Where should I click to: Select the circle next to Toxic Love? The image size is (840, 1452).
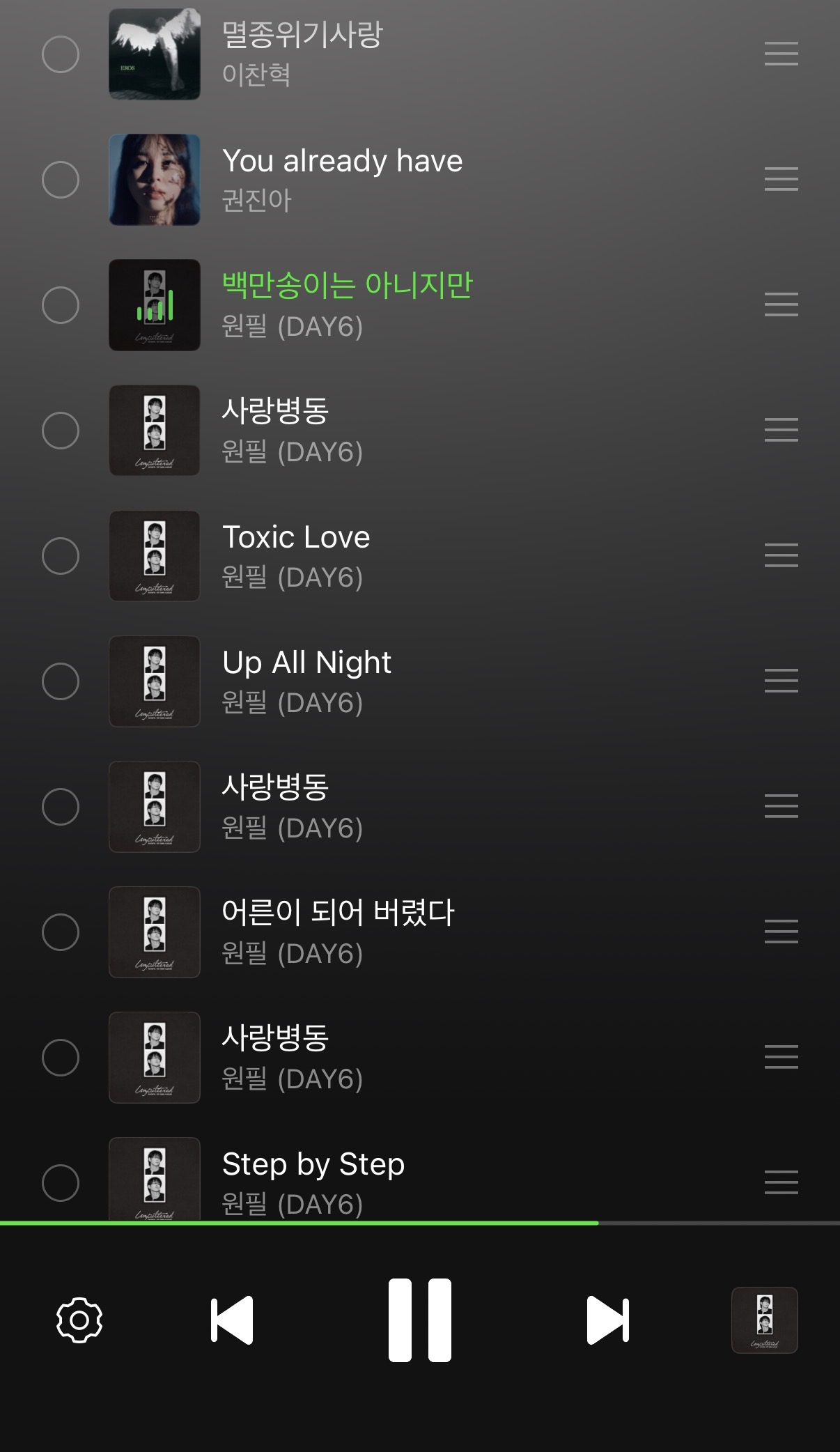(x=62, y=556)
